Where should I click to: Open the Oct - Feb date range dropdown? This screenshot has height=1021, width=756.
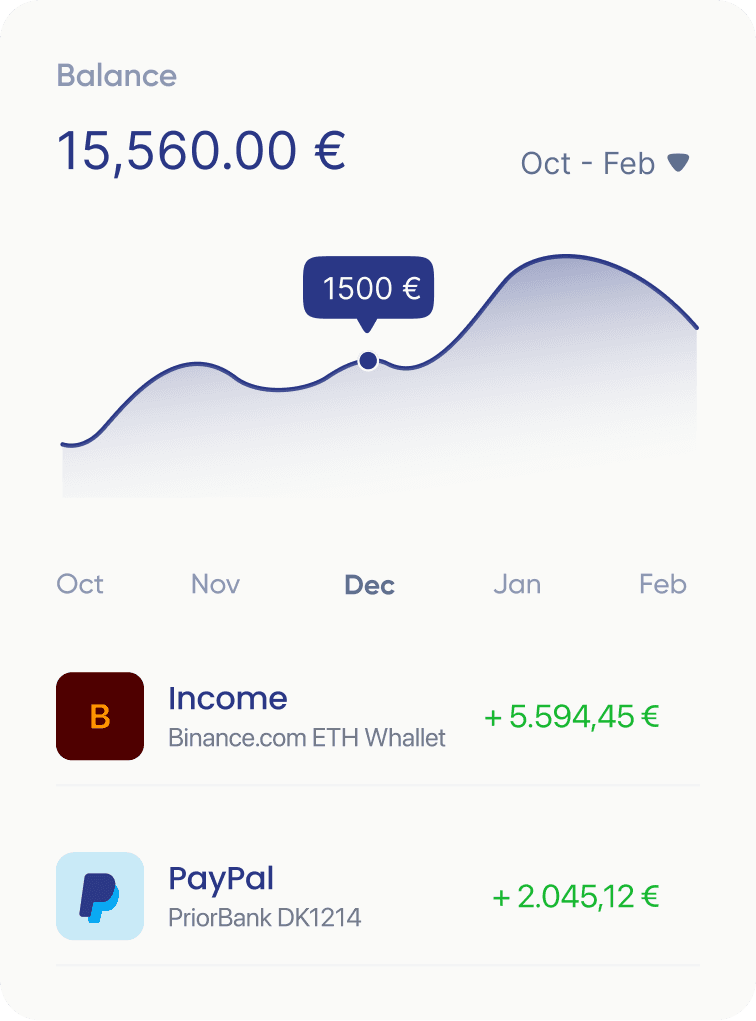605,163
